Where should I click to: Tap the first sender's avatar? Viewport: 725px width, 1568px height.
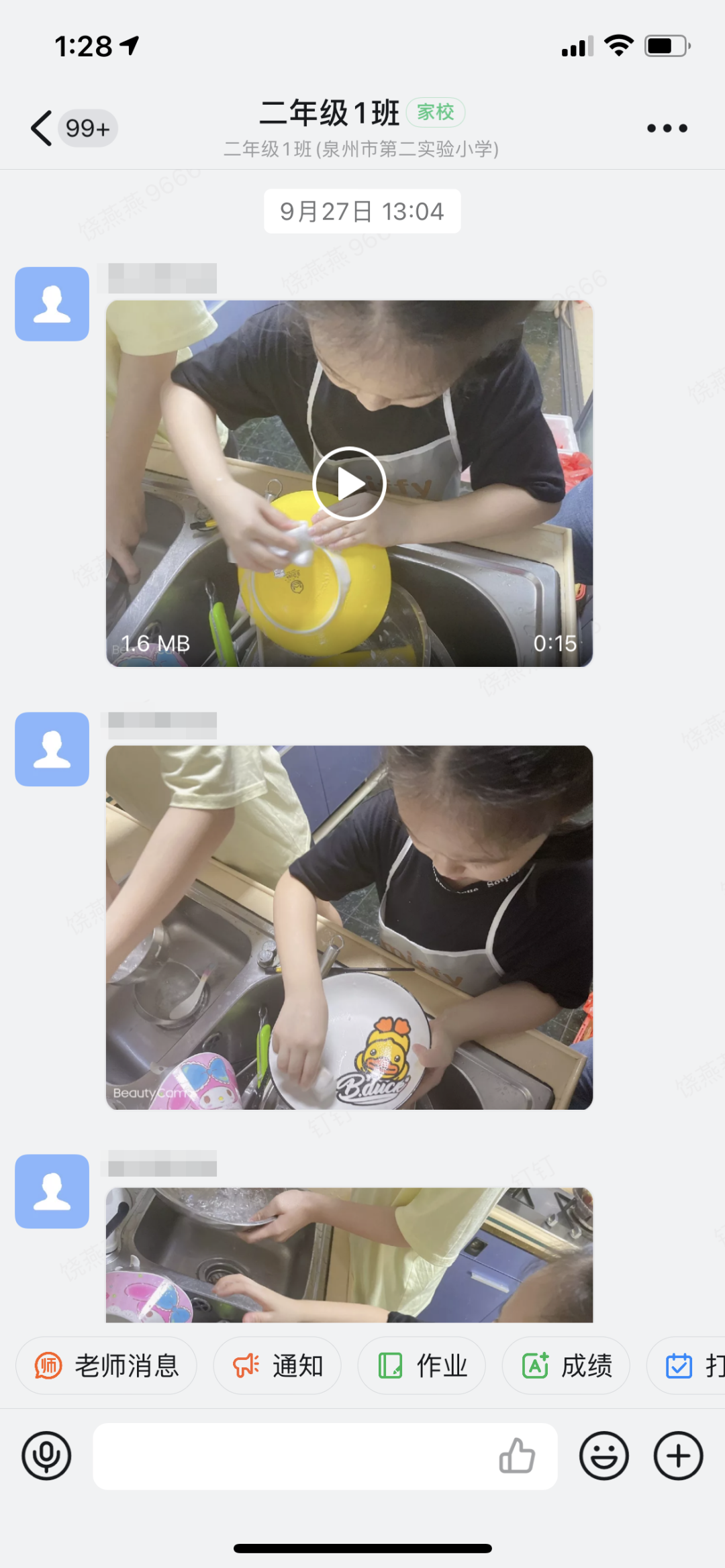(x=52, y=304)
